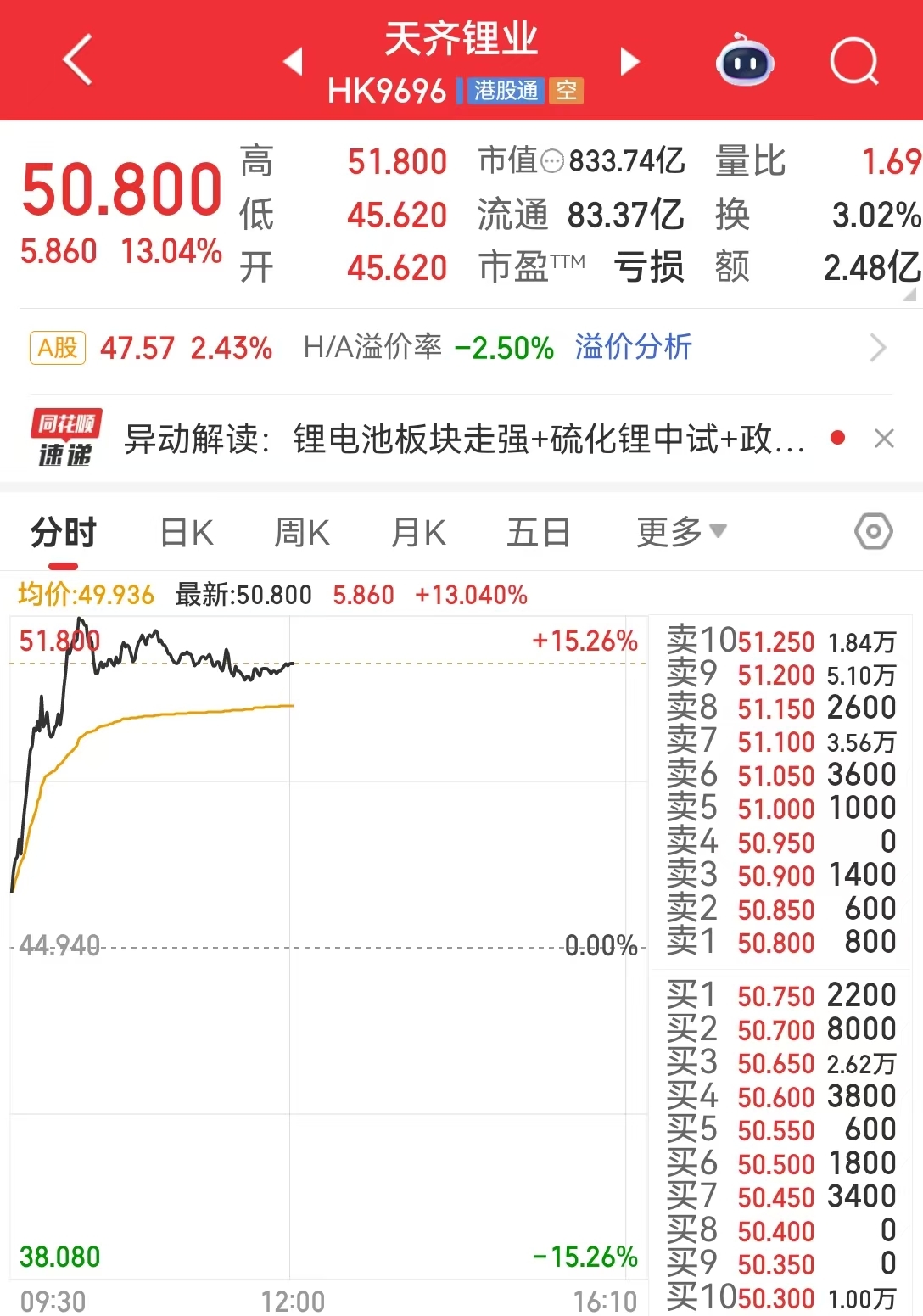Expand the 更多 chart options dropdown
The width and height of the screenshot is (923, 1316).
[681, 532]
